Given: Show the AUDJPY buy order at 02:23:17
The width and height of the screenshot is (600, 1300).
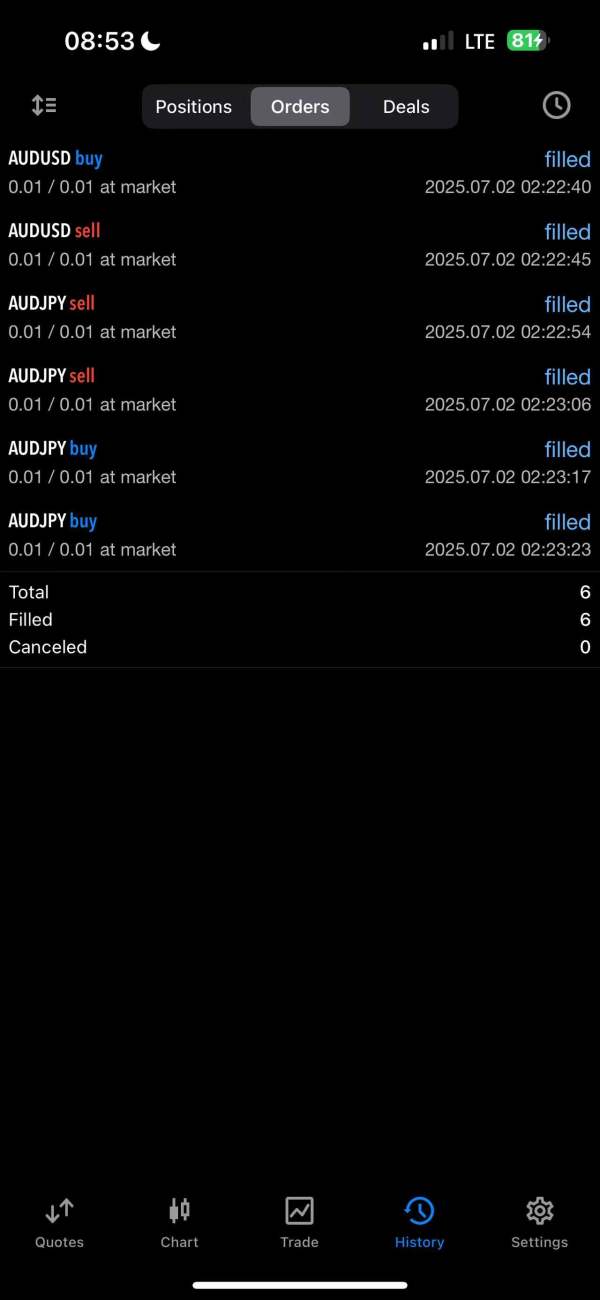Looking at the screenshot, I should tap(300, 462).
